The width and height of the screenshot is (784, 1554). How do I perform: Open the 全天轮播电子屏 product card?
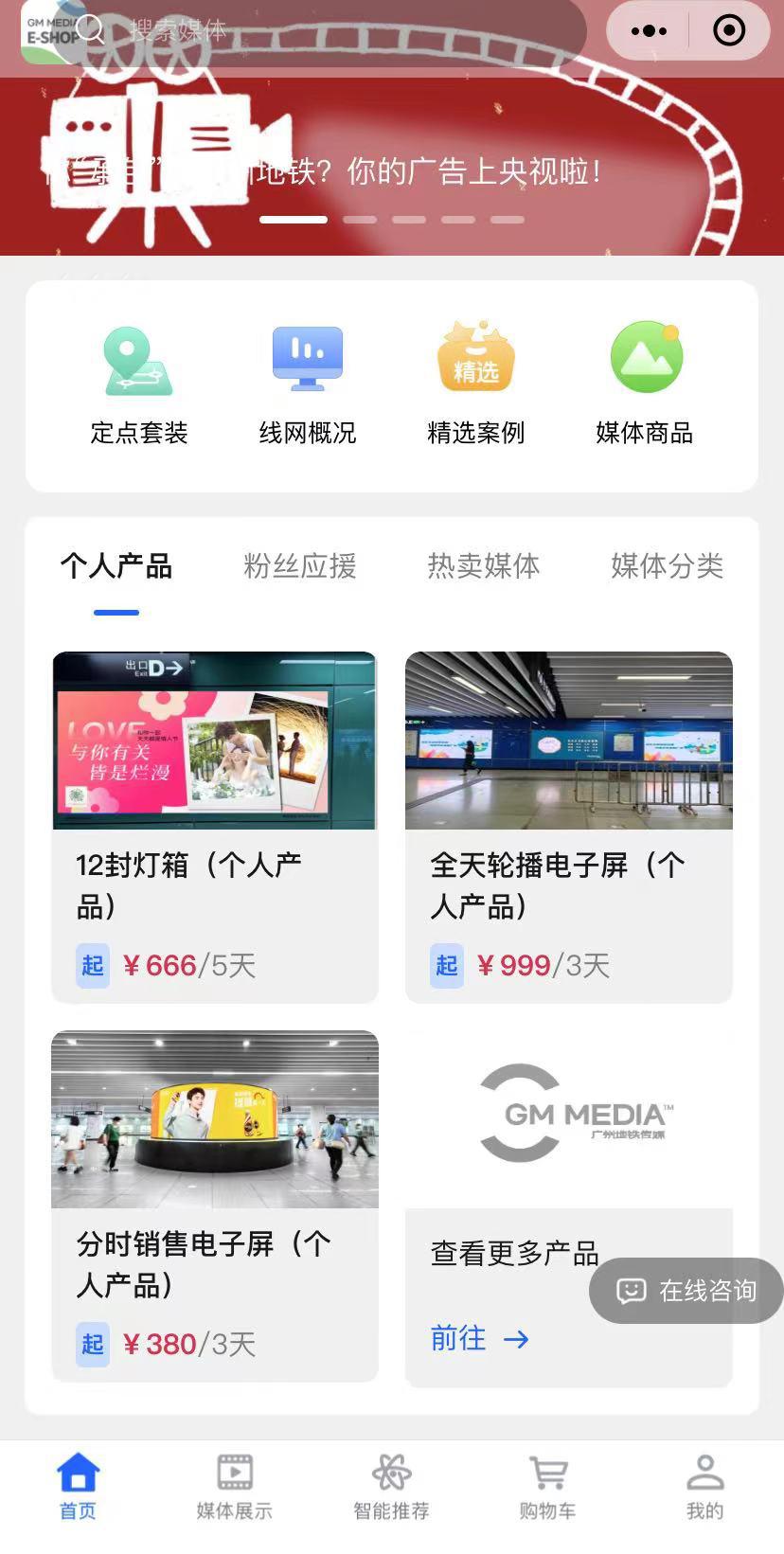(x=568, y=826)
